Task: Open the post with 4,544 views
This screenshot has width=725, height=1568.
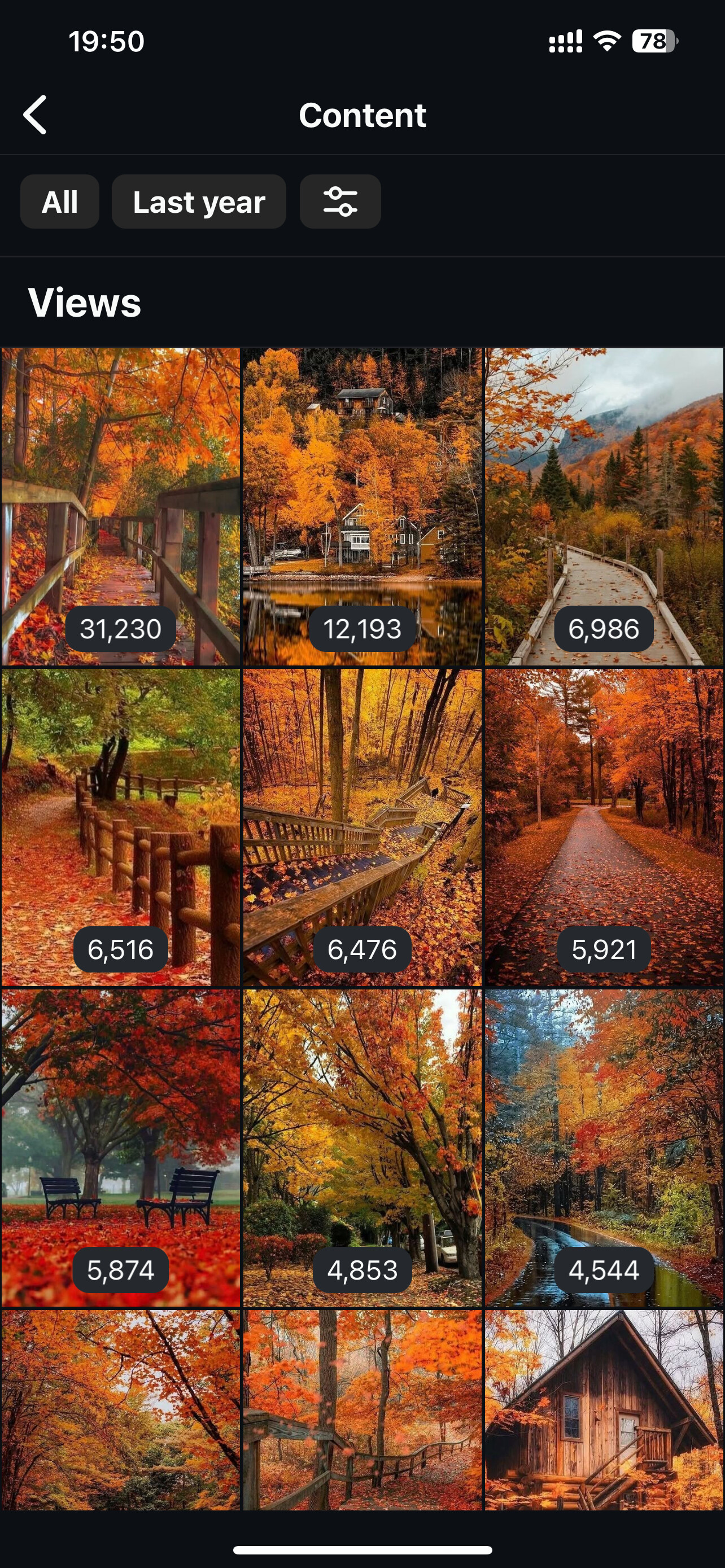Action: (604, 1148)
